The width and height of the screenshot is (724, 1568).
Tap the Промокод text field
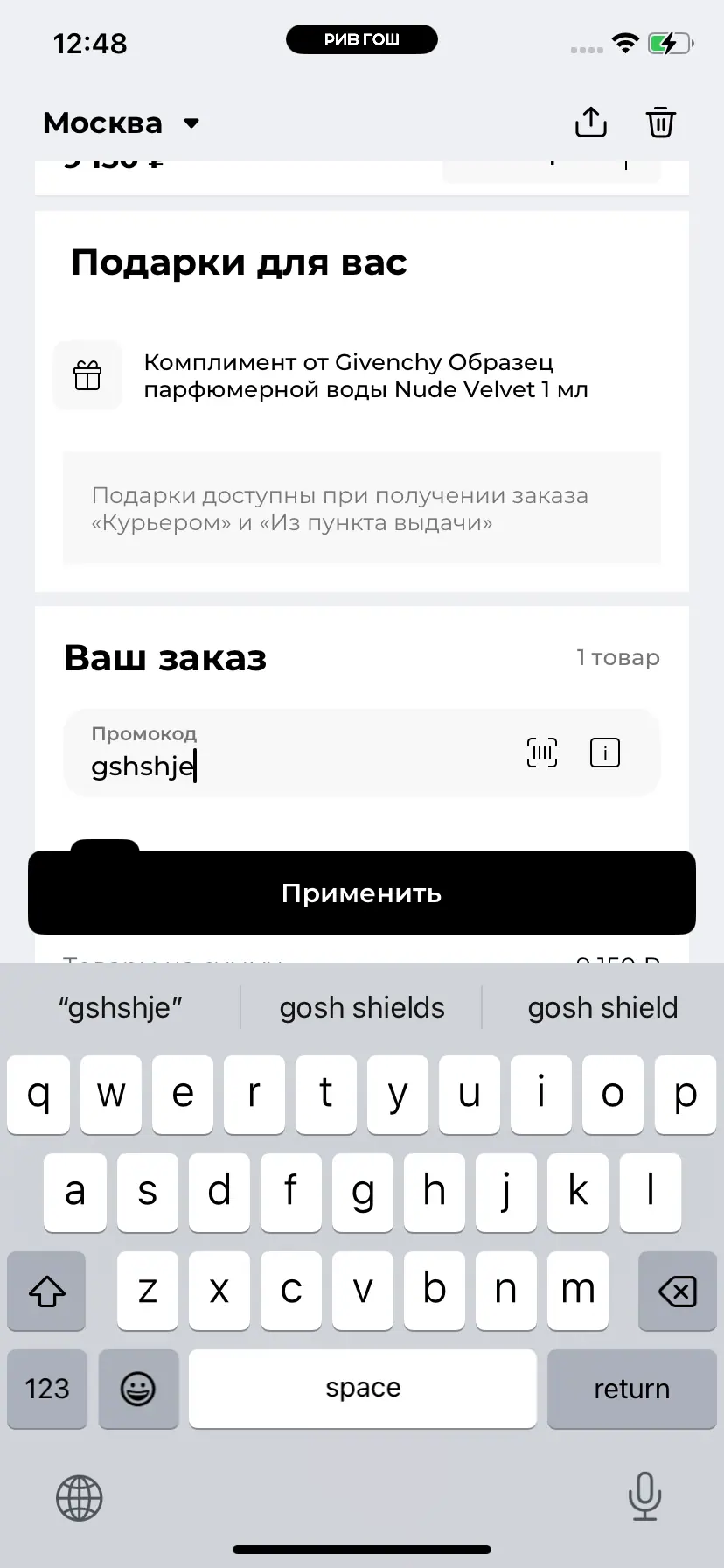point(289,754)
